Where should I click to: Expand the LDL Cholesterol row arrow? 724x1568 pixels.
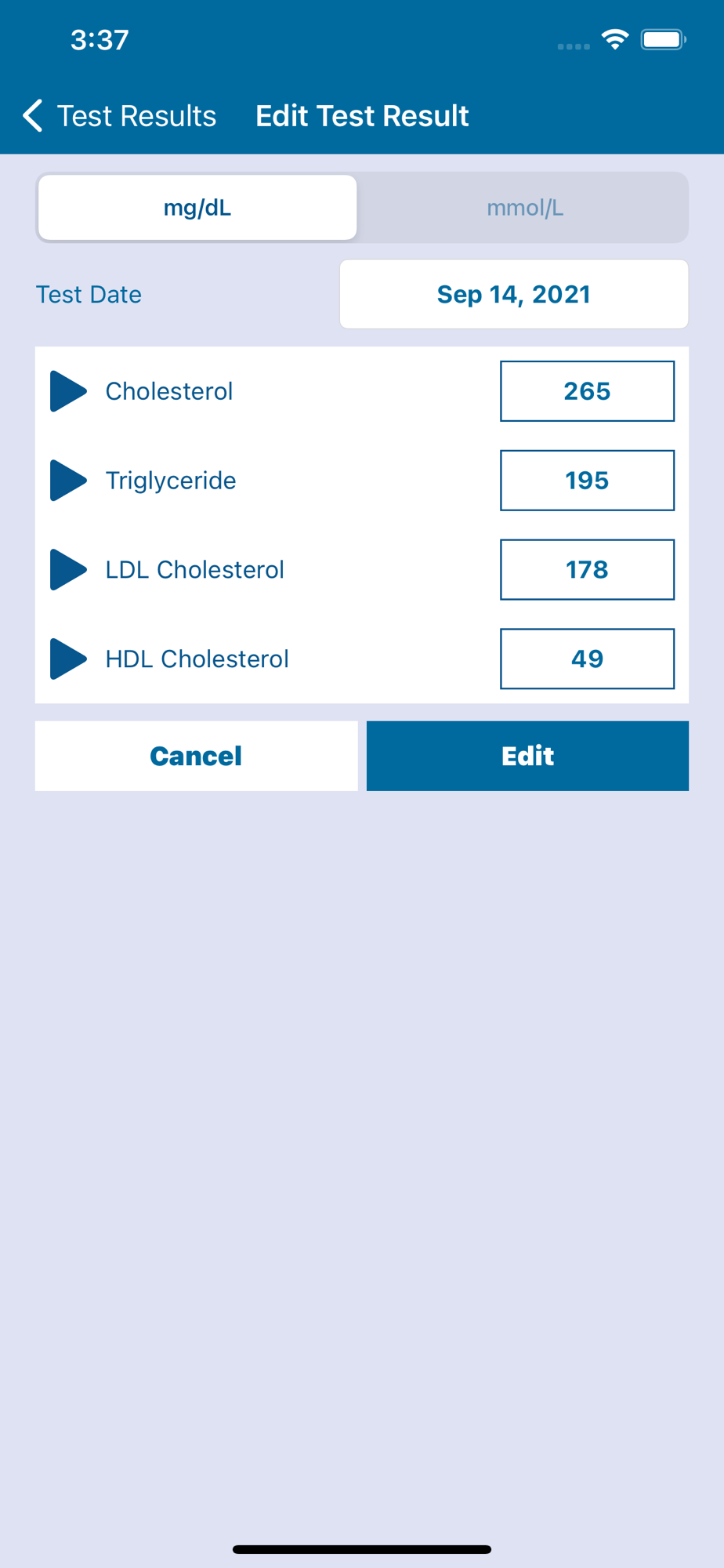point(69,570)
